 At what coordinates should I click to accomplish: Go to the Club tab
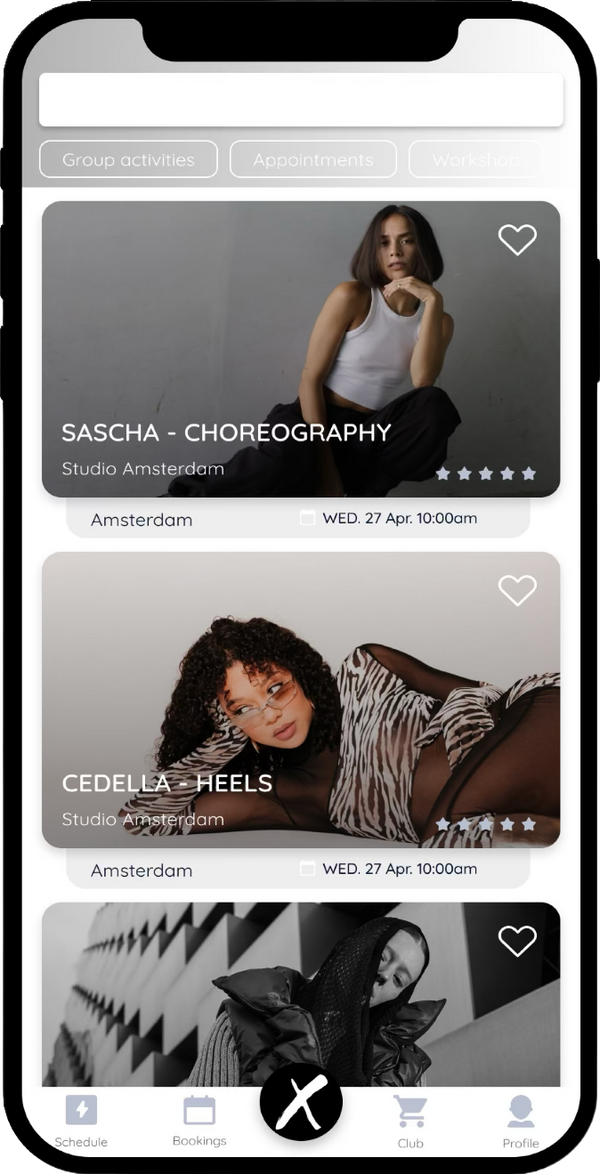click(x=410, y=1120)
